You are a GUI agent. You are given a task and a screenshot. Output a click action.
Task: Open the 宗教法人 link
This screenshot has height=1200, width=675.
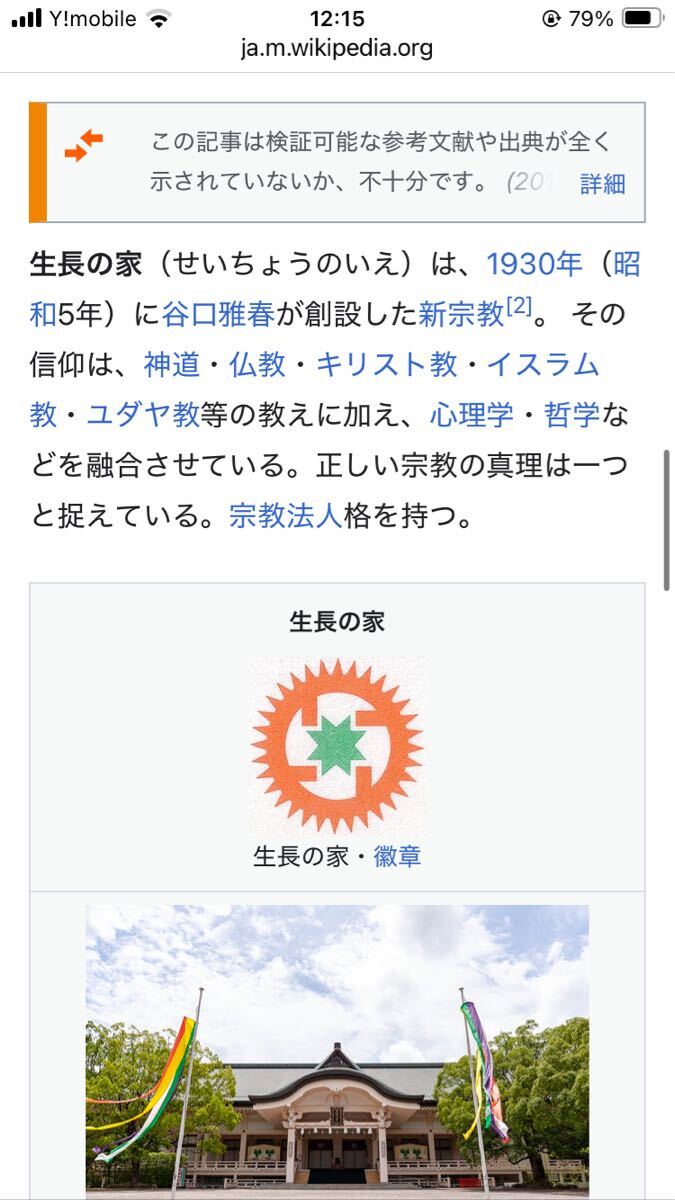point(286,517)
